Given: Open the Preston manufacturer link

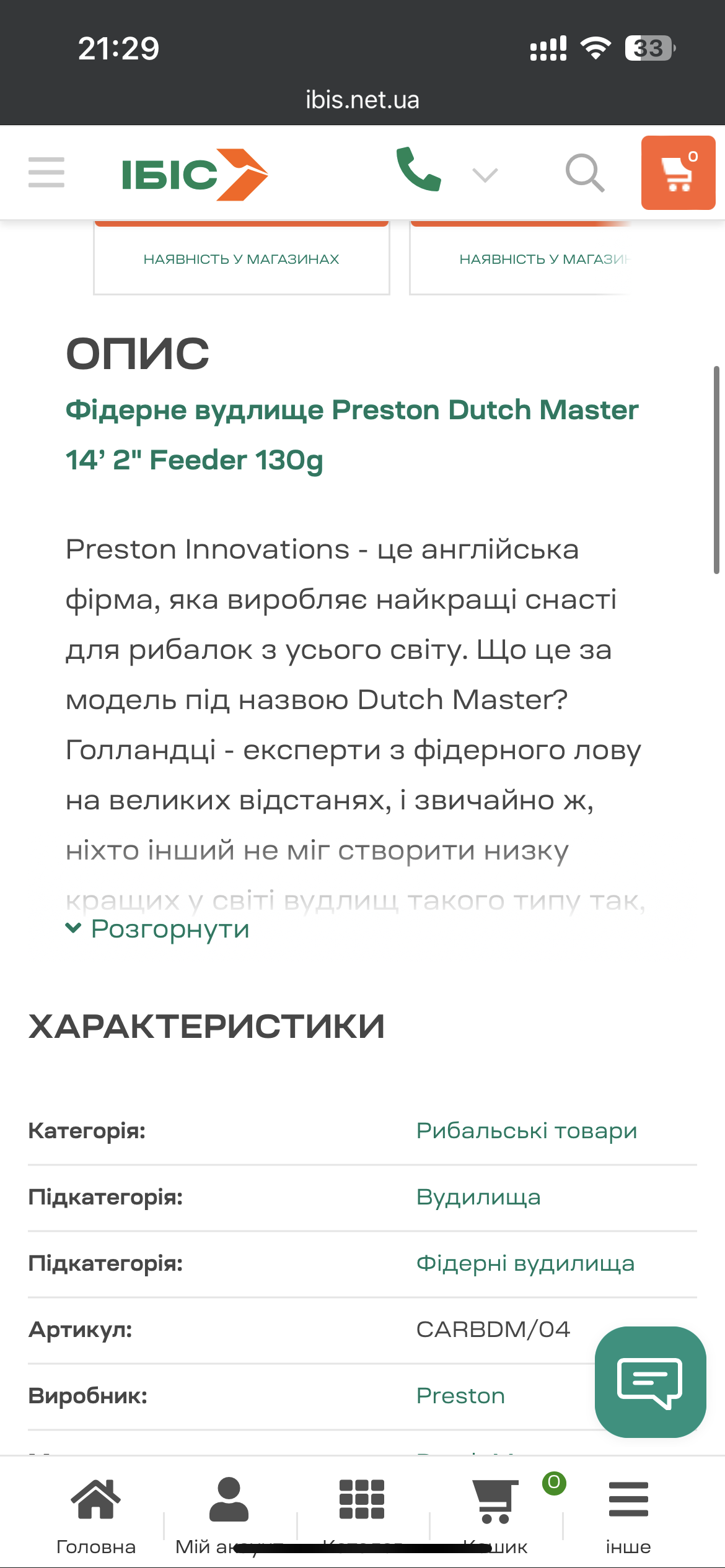Looking at the screenshot, I should [x=460, y=1396].
